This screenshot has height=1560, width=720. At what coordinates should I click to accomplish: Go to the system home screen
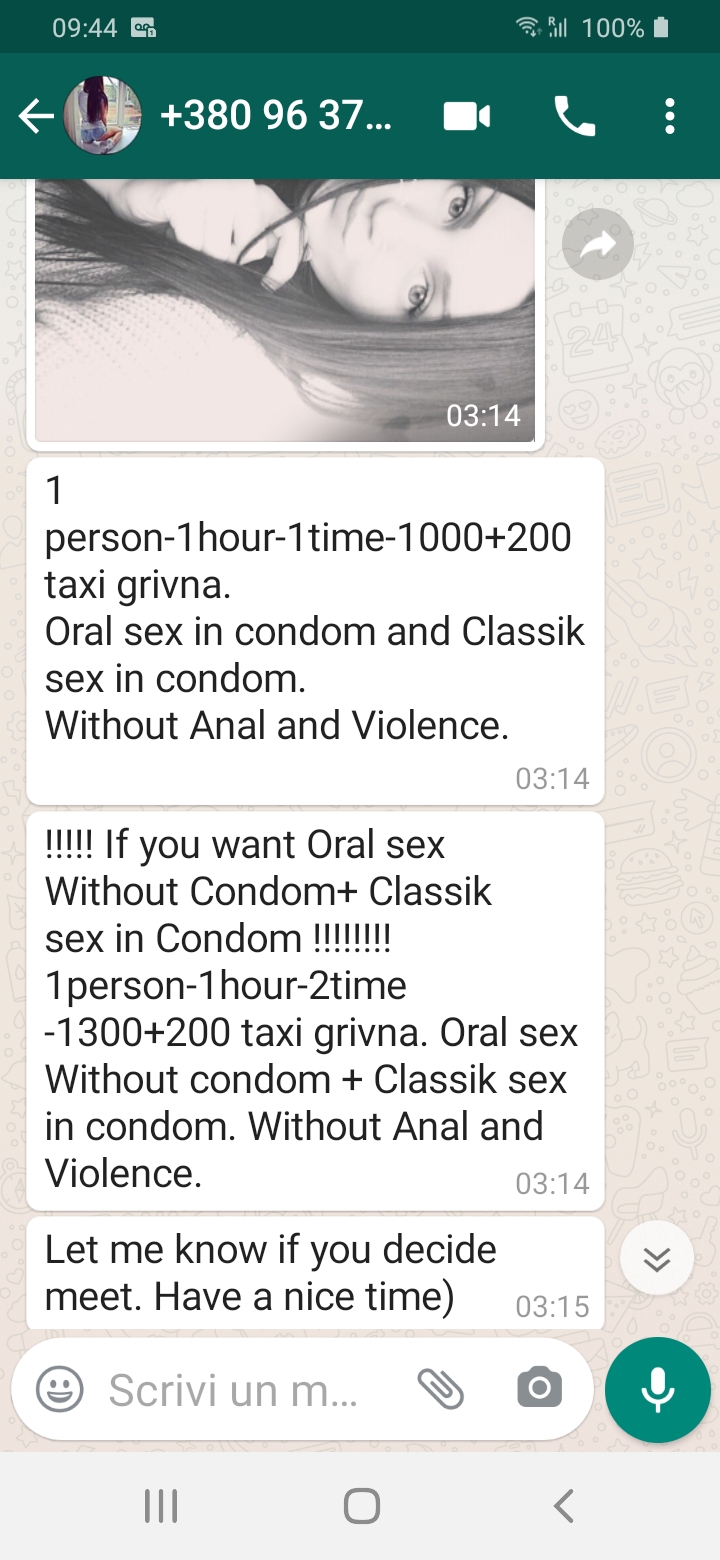click(361, 1505)
